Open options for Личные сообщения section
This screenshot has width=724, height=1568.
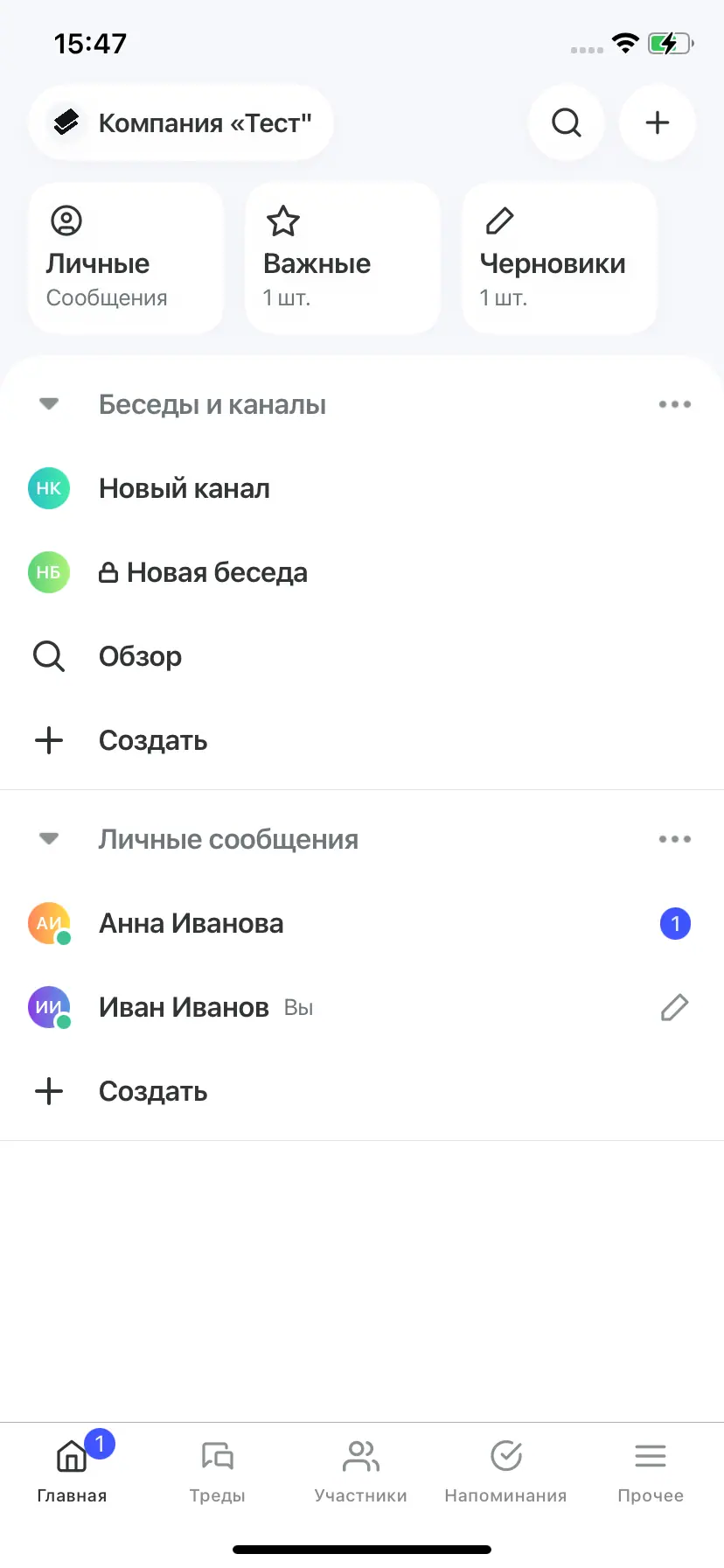(674, 839)
